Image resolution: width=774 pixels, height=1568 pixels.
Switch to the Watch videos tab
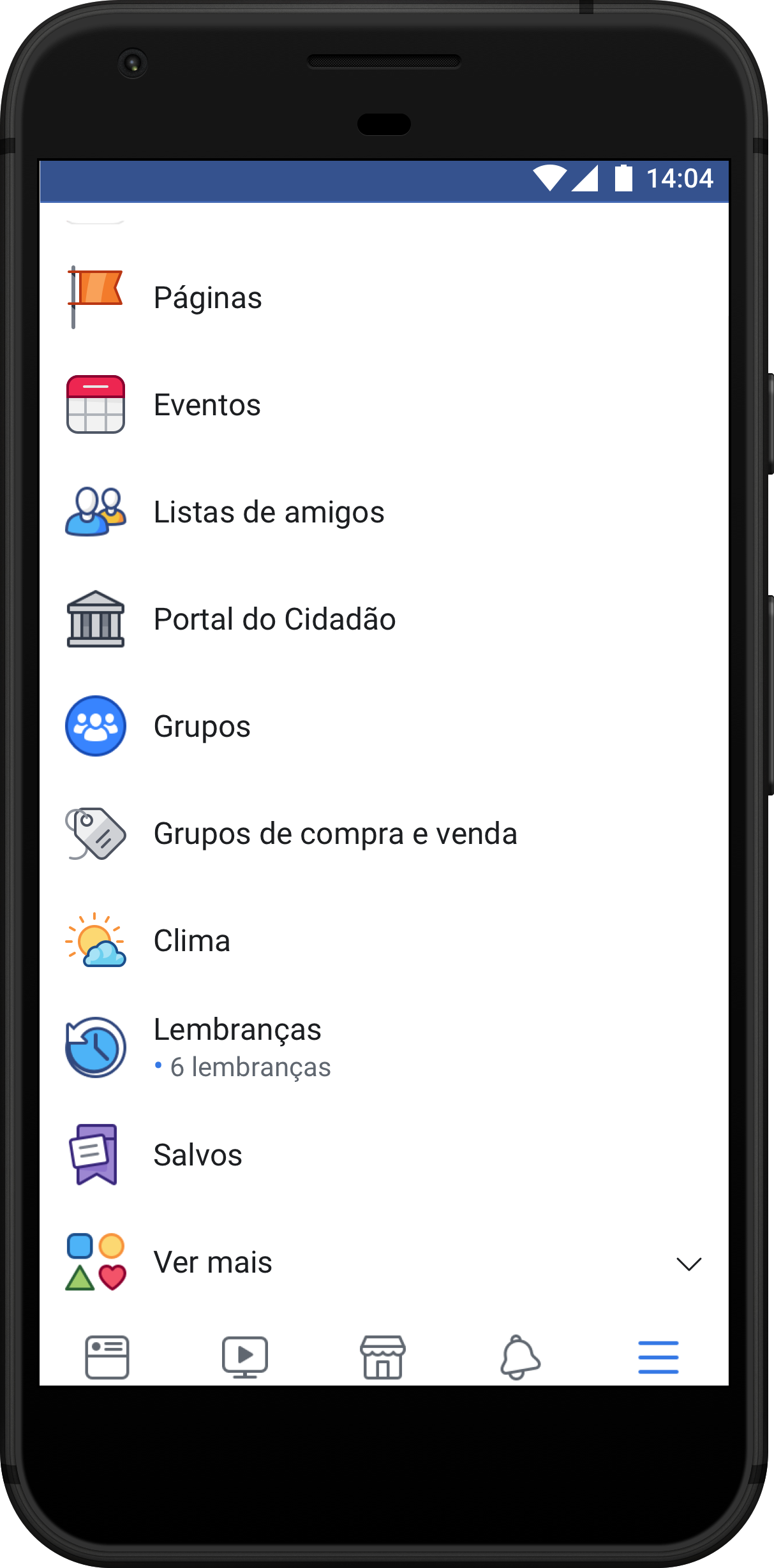[245, 1357]
